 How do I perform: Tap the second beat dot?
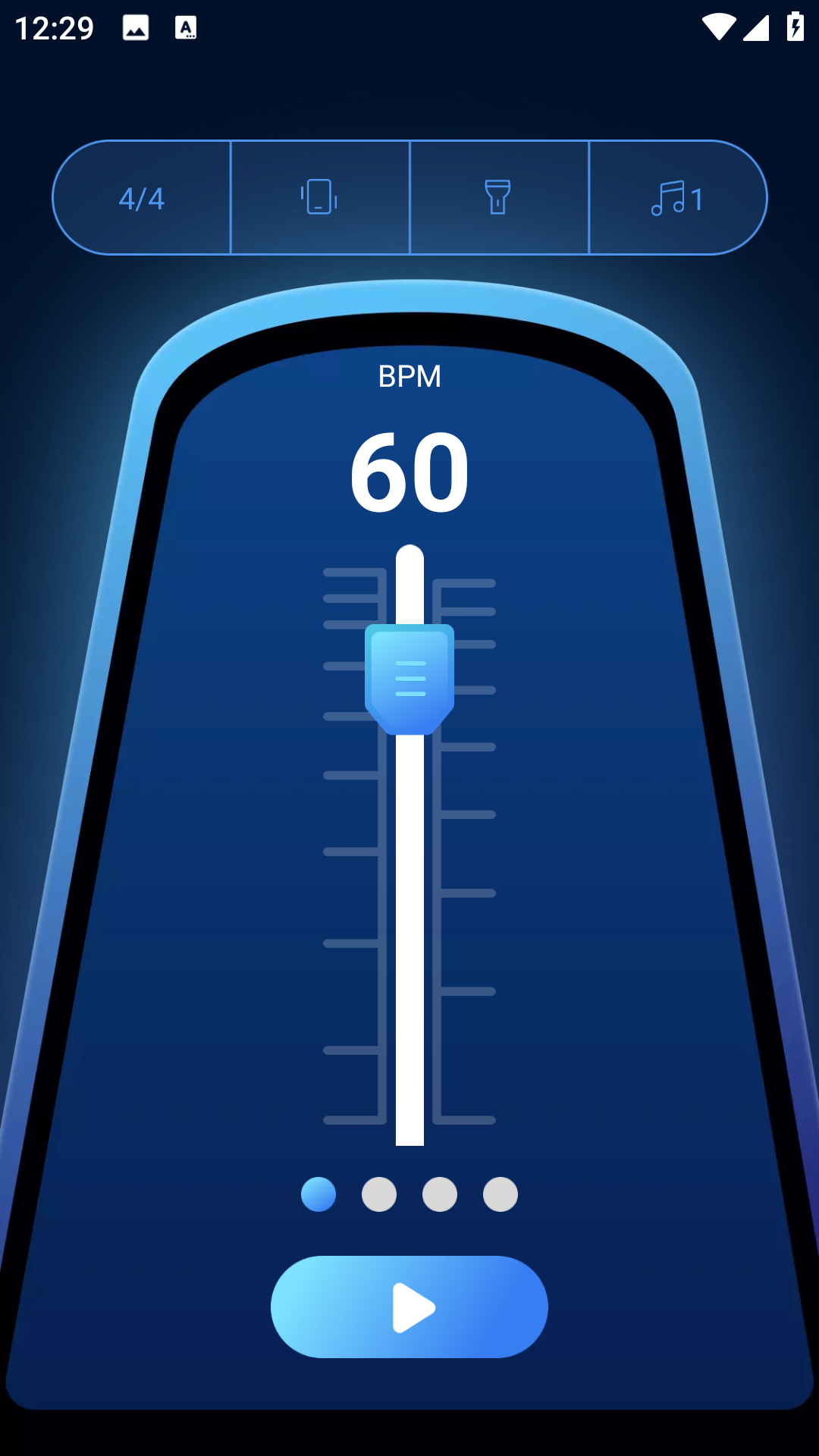tap(379, 1194)
